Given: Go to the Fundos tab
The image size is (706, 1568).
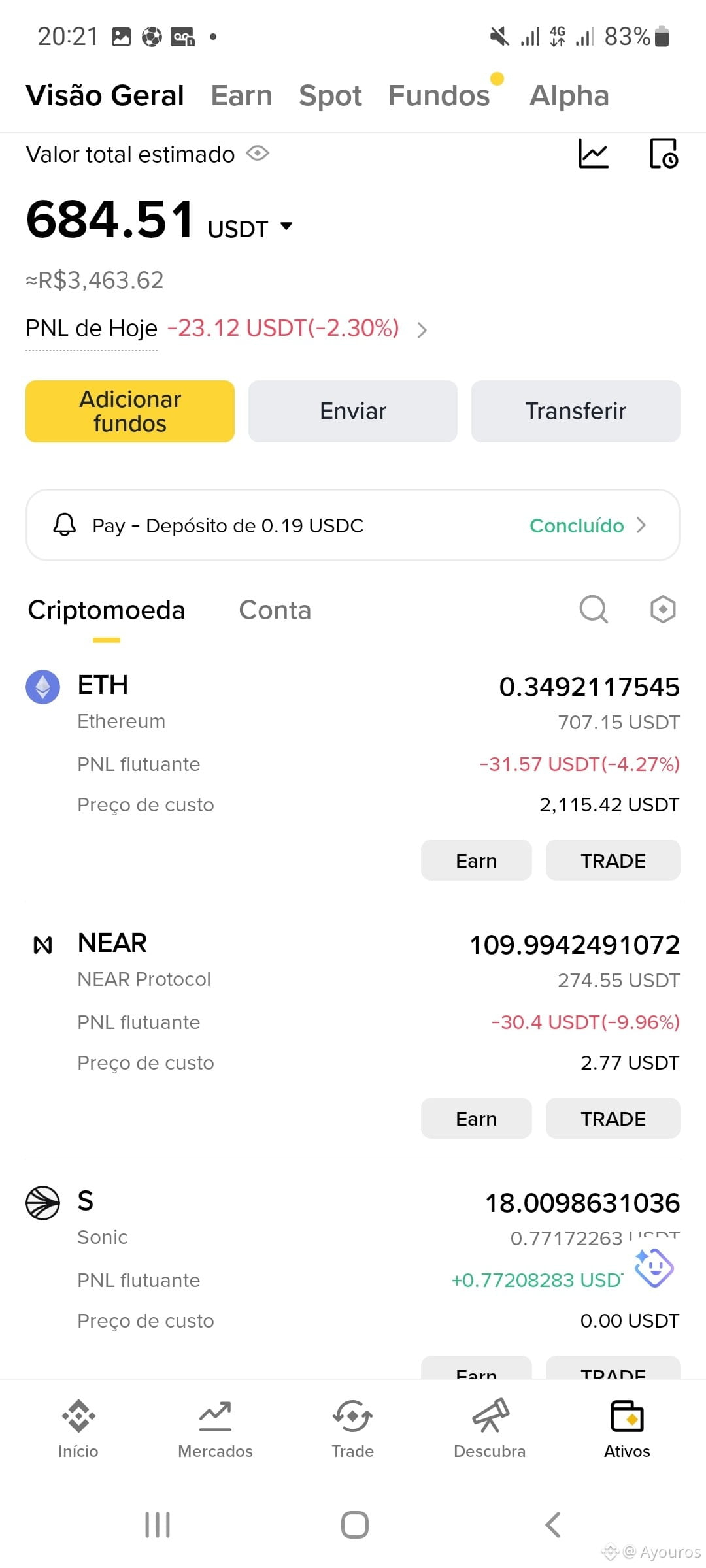Looking at the screenshot, I should (x=439, y=95).
